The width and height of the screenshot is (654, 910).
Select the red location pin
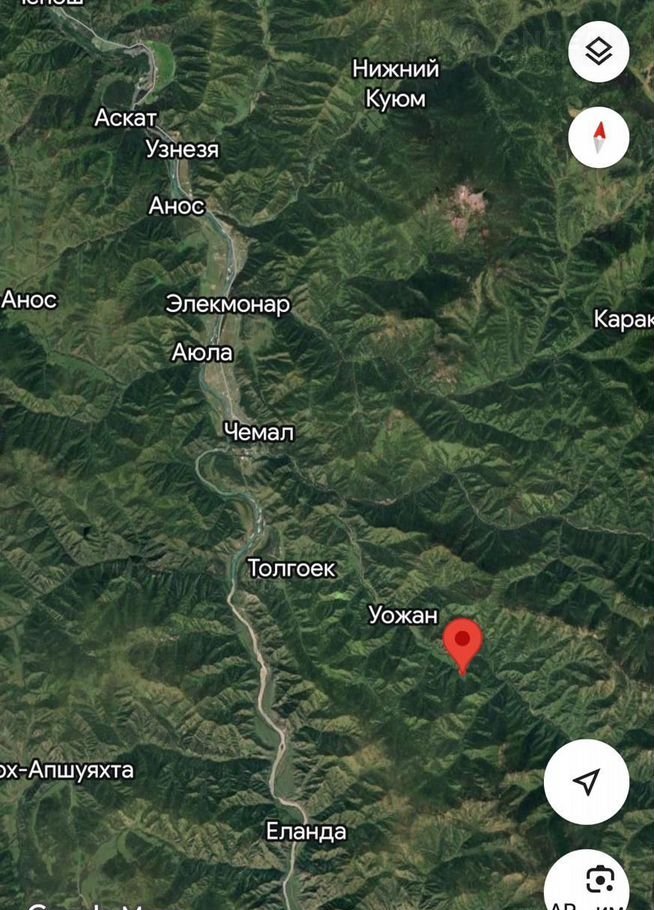(x=462, y=642)
